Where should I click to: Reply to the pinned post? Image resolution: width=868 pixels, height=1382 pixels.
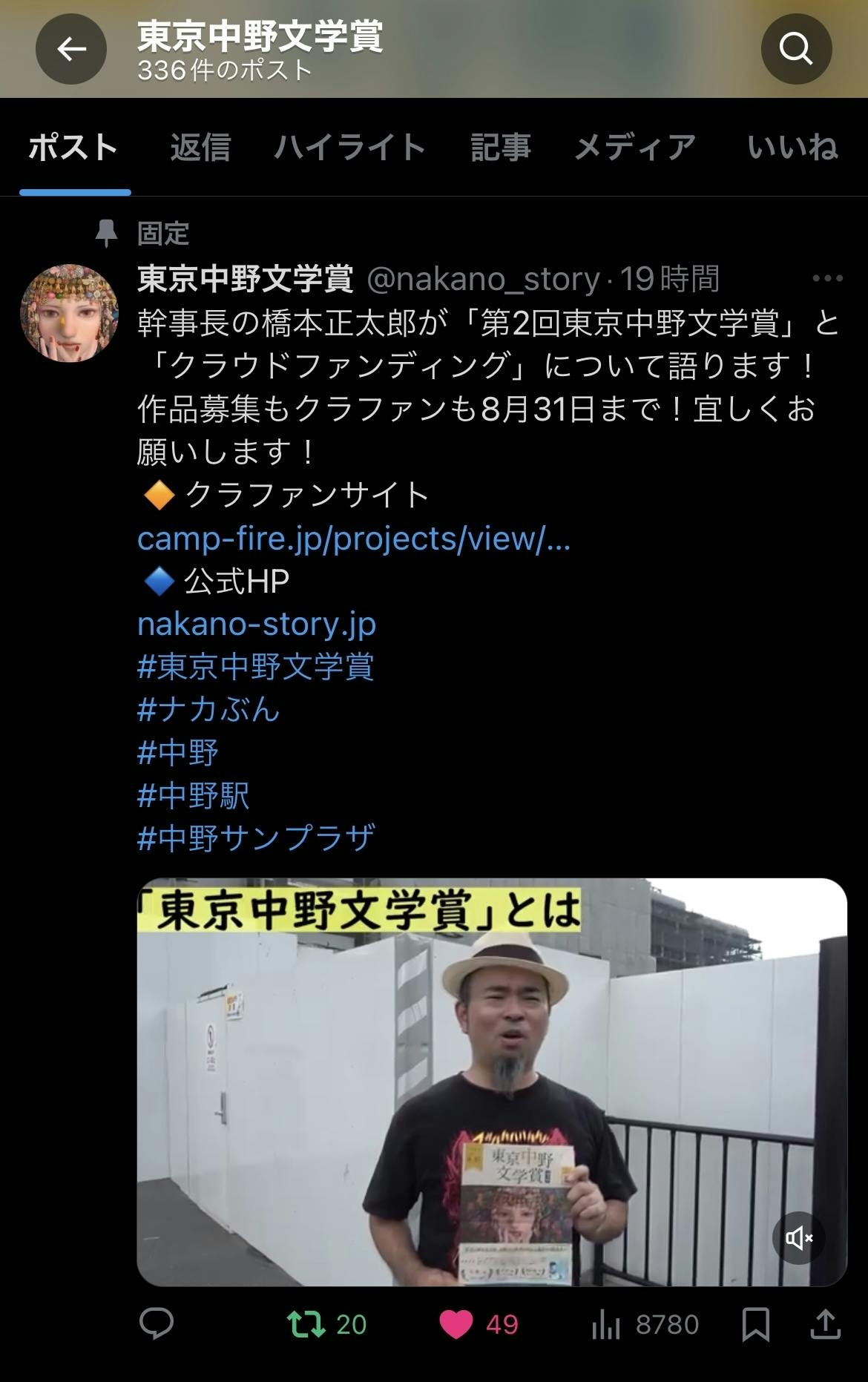156,1324
